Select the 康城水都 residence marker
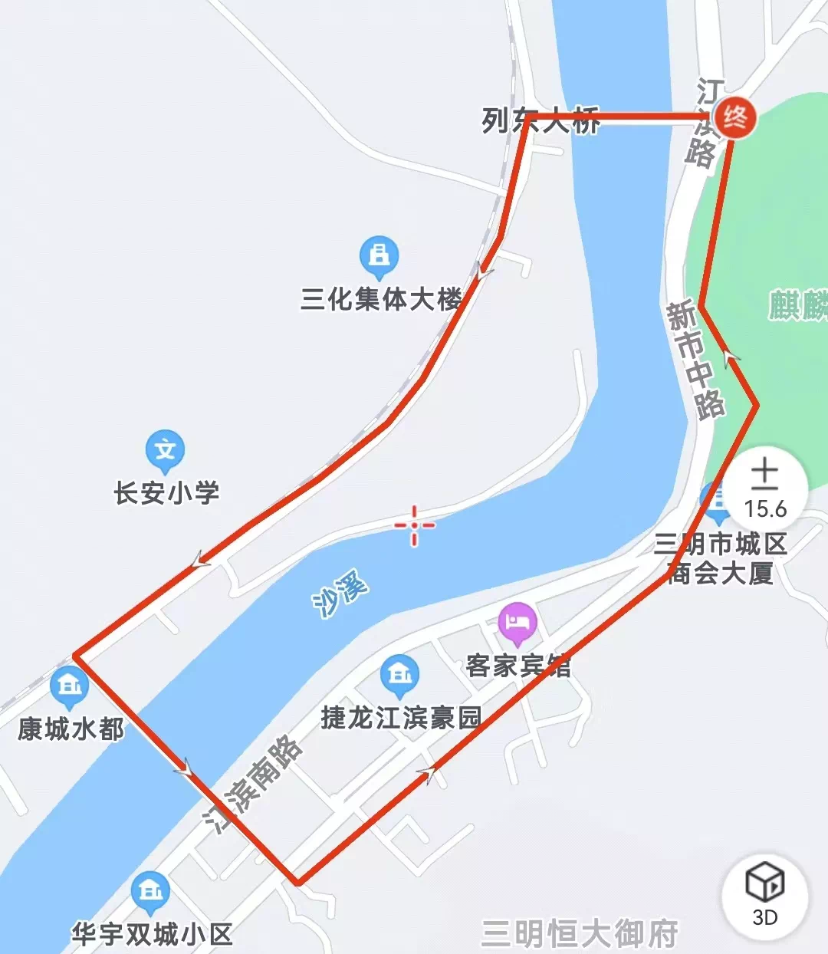The image size is (828, 954). click(69, 687)
